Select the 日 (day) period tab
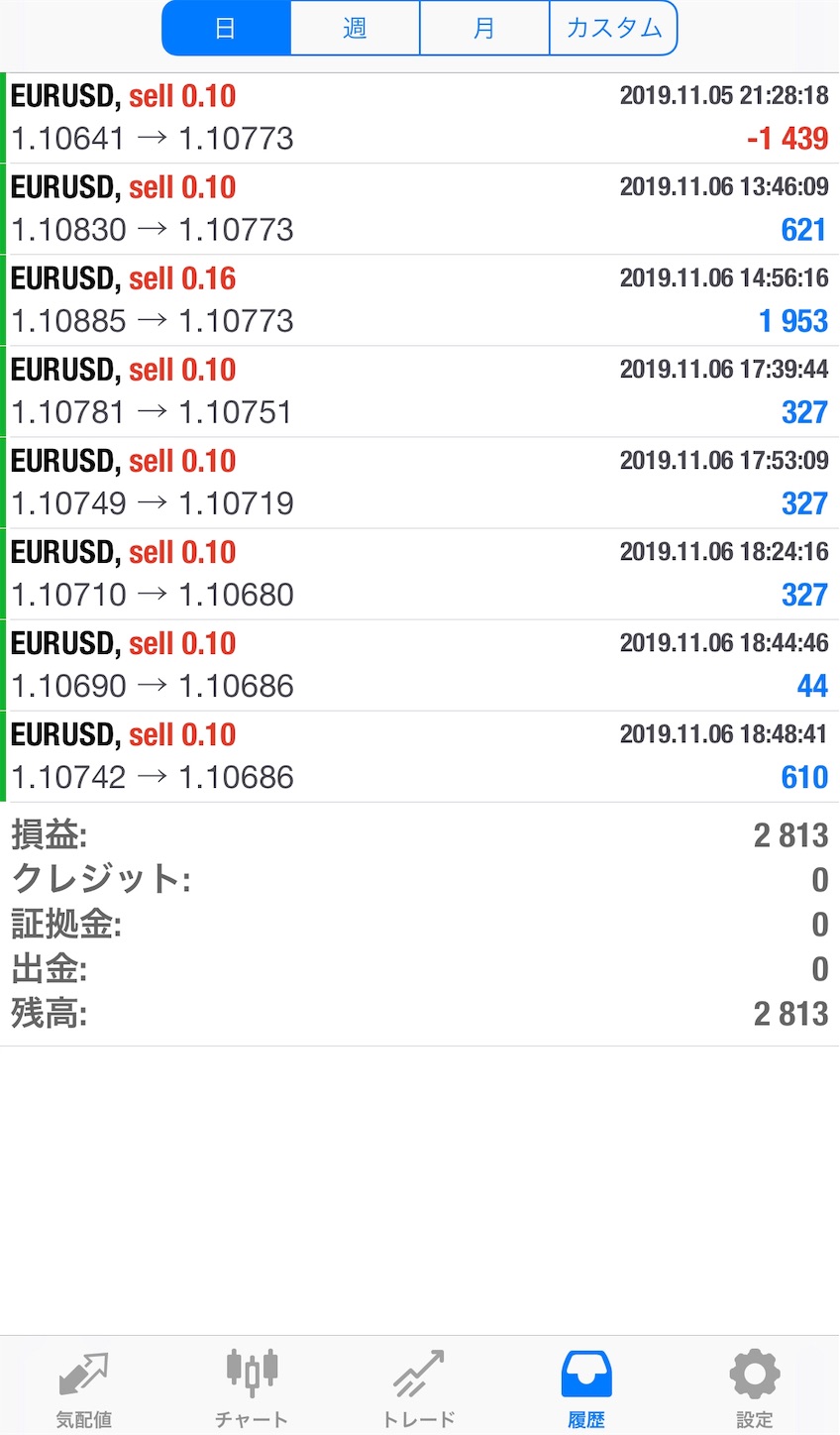The image size is (840, 1435). pos(226,28)
